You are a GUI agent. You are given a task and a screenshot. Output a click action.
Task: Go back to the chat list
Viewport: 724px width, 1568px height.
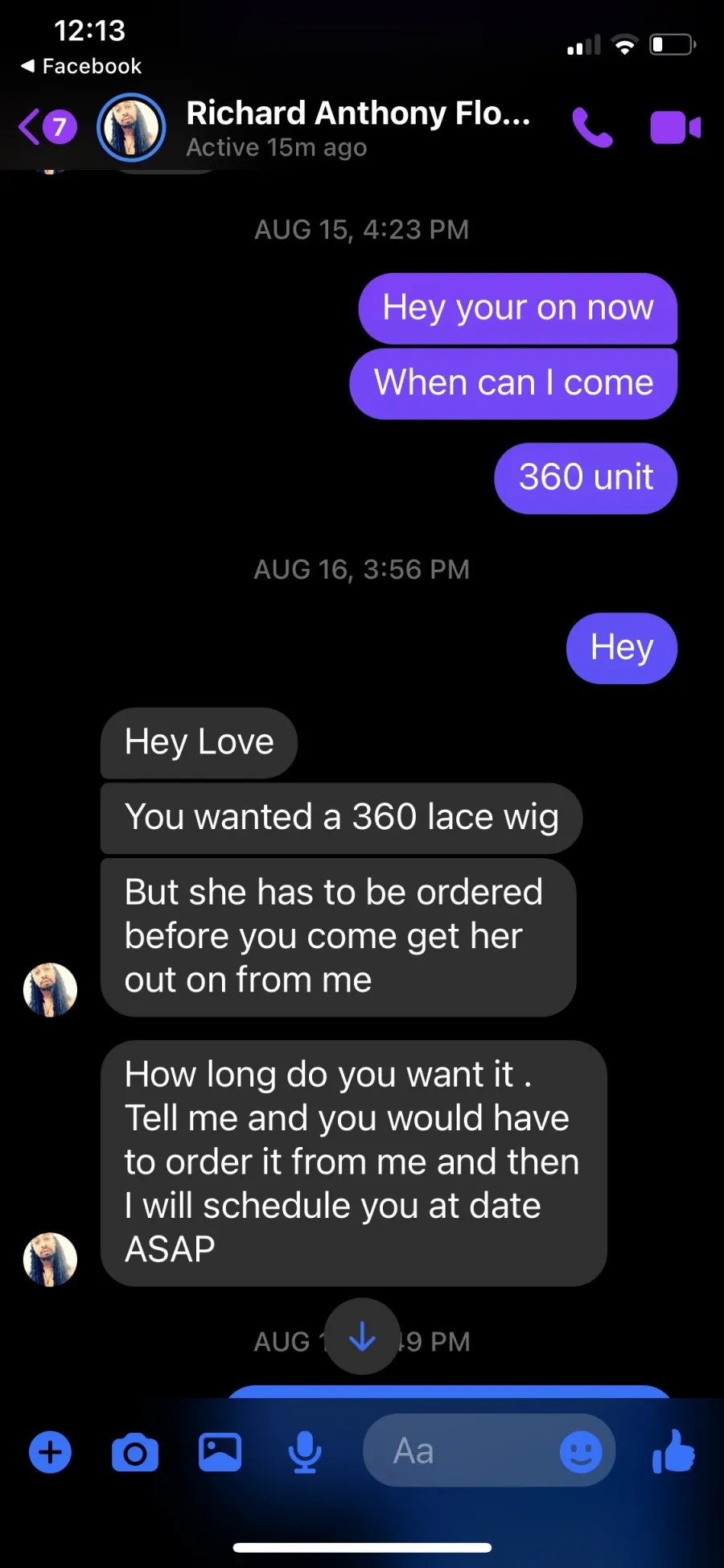point(47,127)
